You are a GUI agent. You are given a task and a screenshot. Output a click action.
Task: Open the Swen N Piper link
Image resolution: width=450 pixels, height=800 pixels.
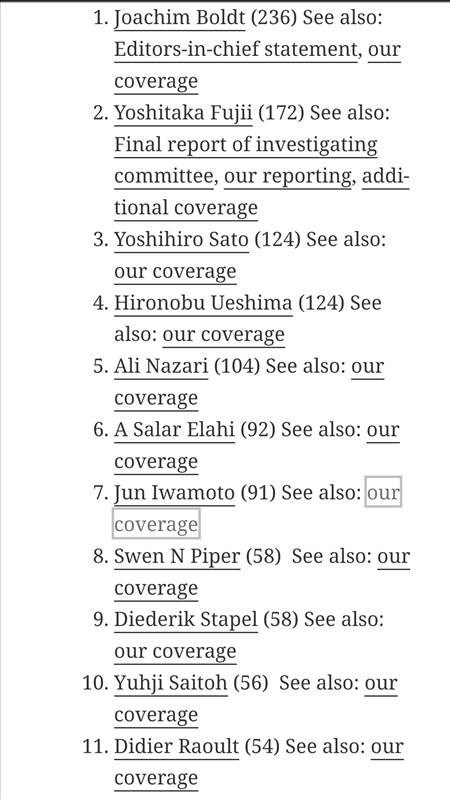click(177, 556)
